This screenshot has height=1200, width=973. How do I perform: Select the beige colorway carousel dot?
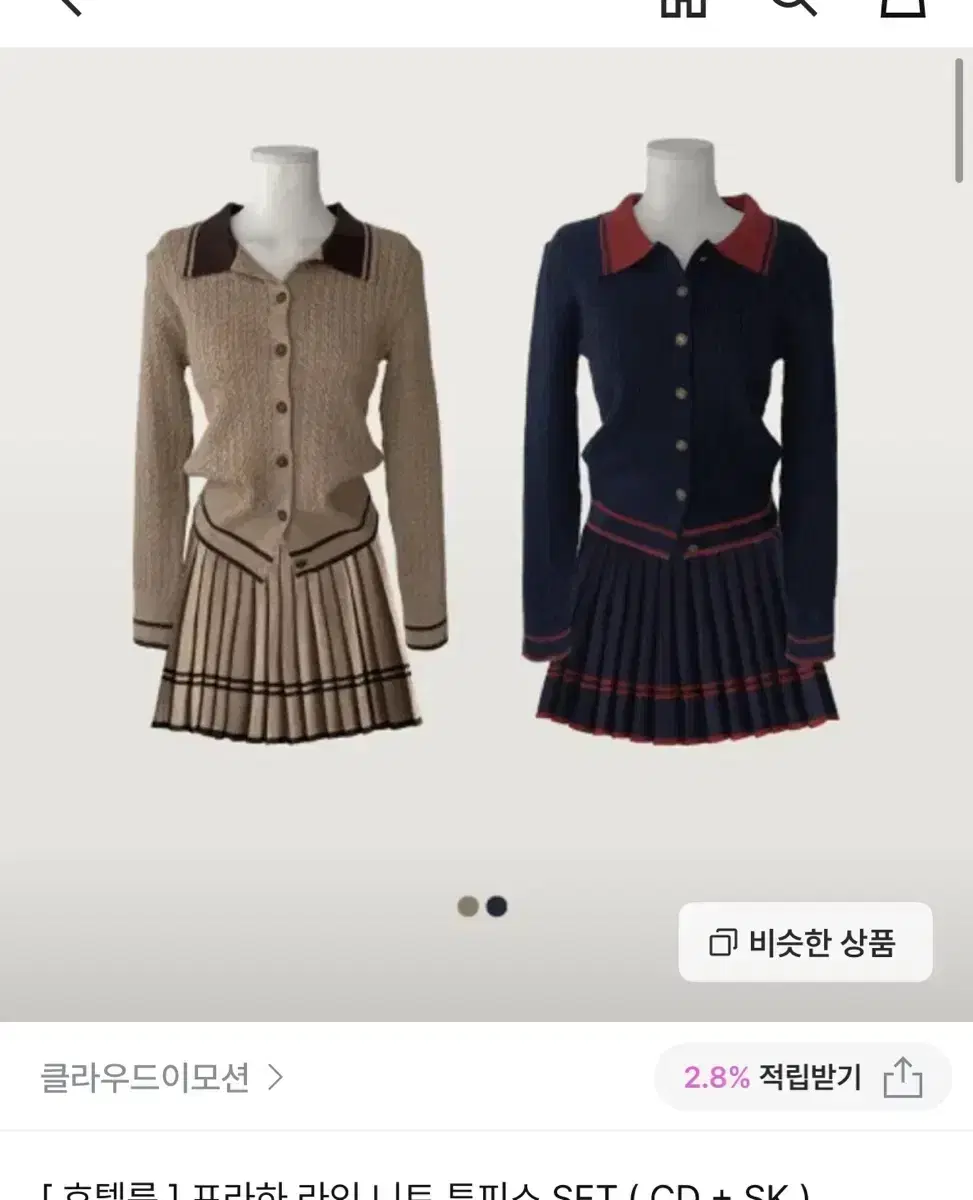(x=466, y=906)
